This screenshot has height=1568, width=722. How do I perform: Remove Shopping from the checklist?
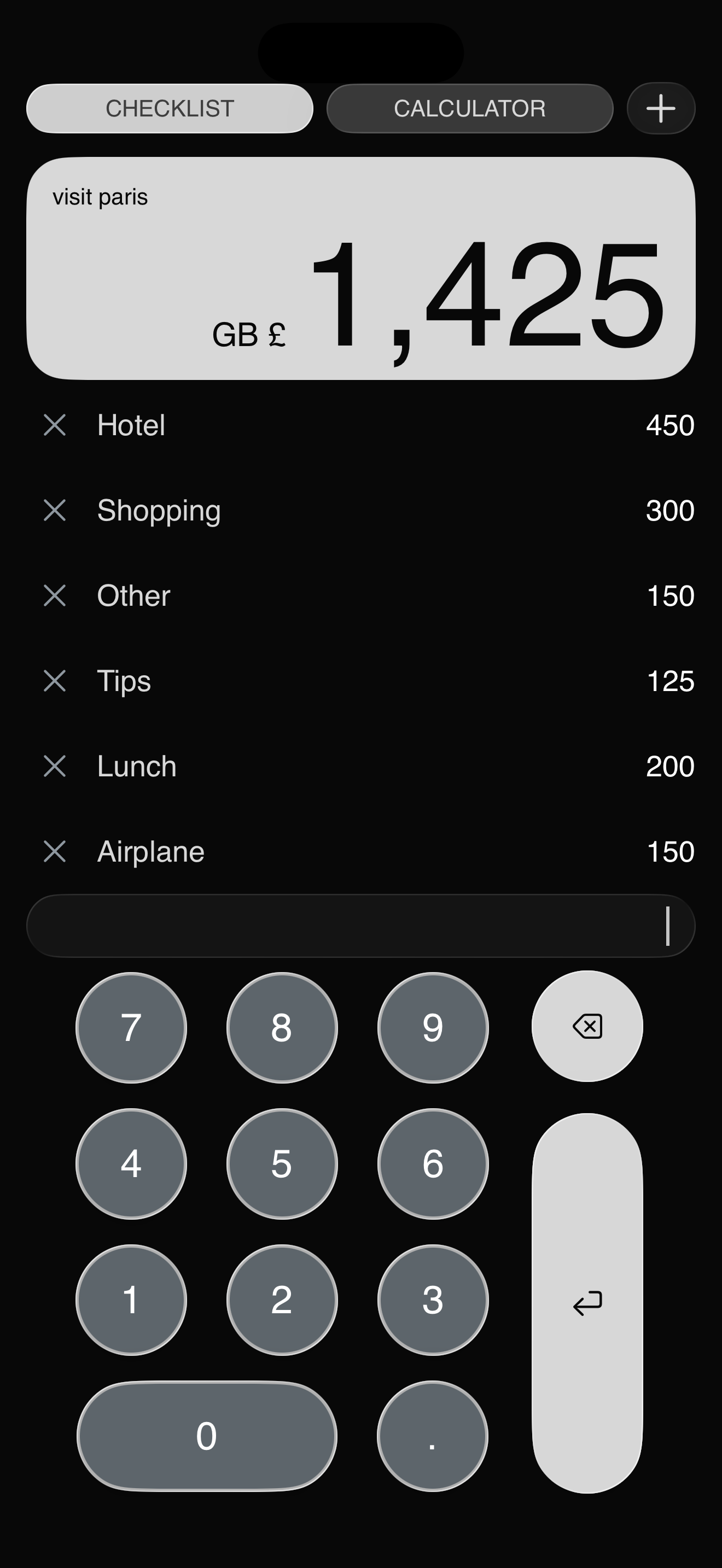(x=54, y=510)
